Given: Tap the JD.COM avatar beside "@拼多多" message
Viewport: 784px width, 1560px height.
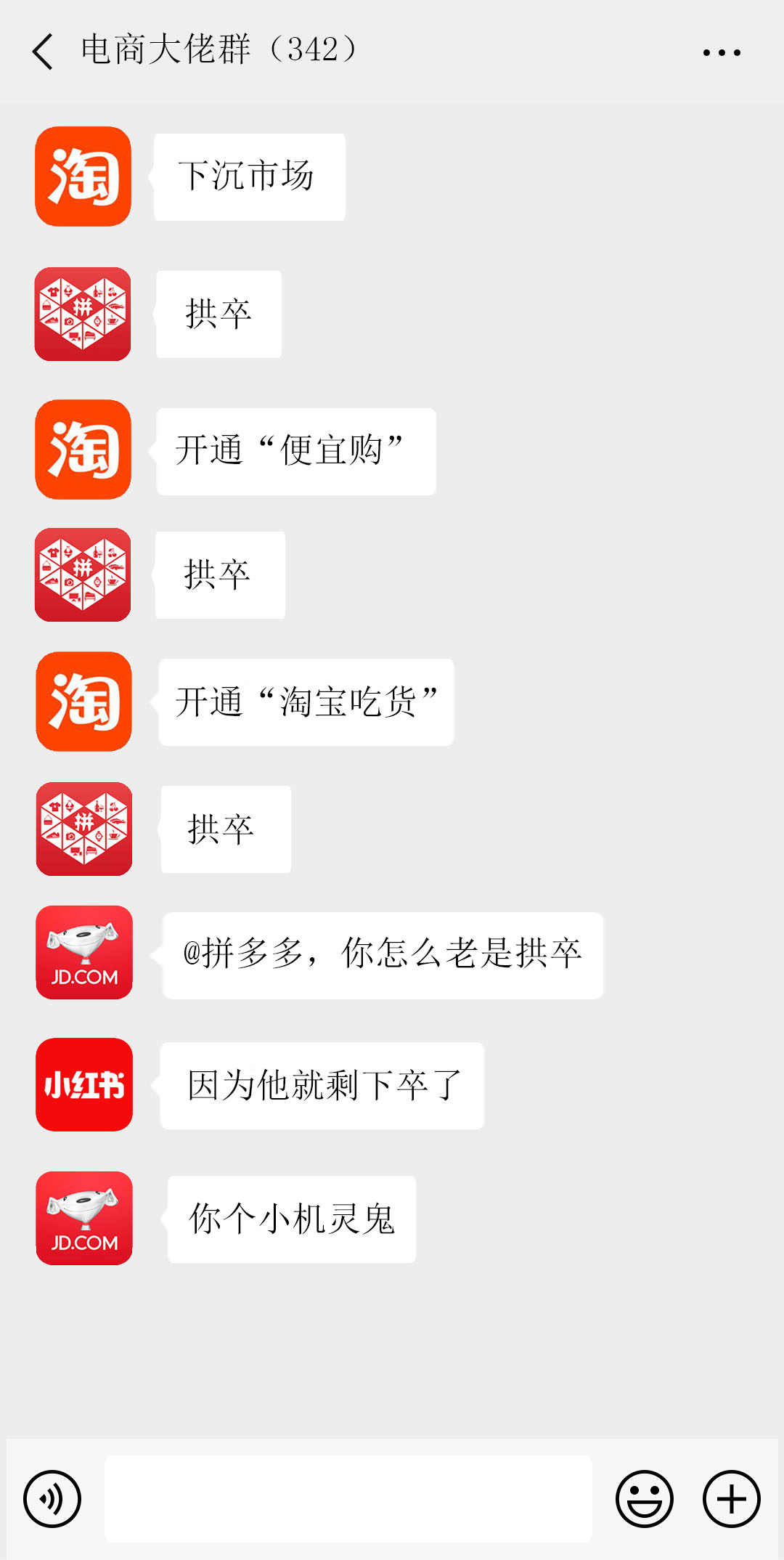Looking at the screenshot, I should (x=83, y=954).
